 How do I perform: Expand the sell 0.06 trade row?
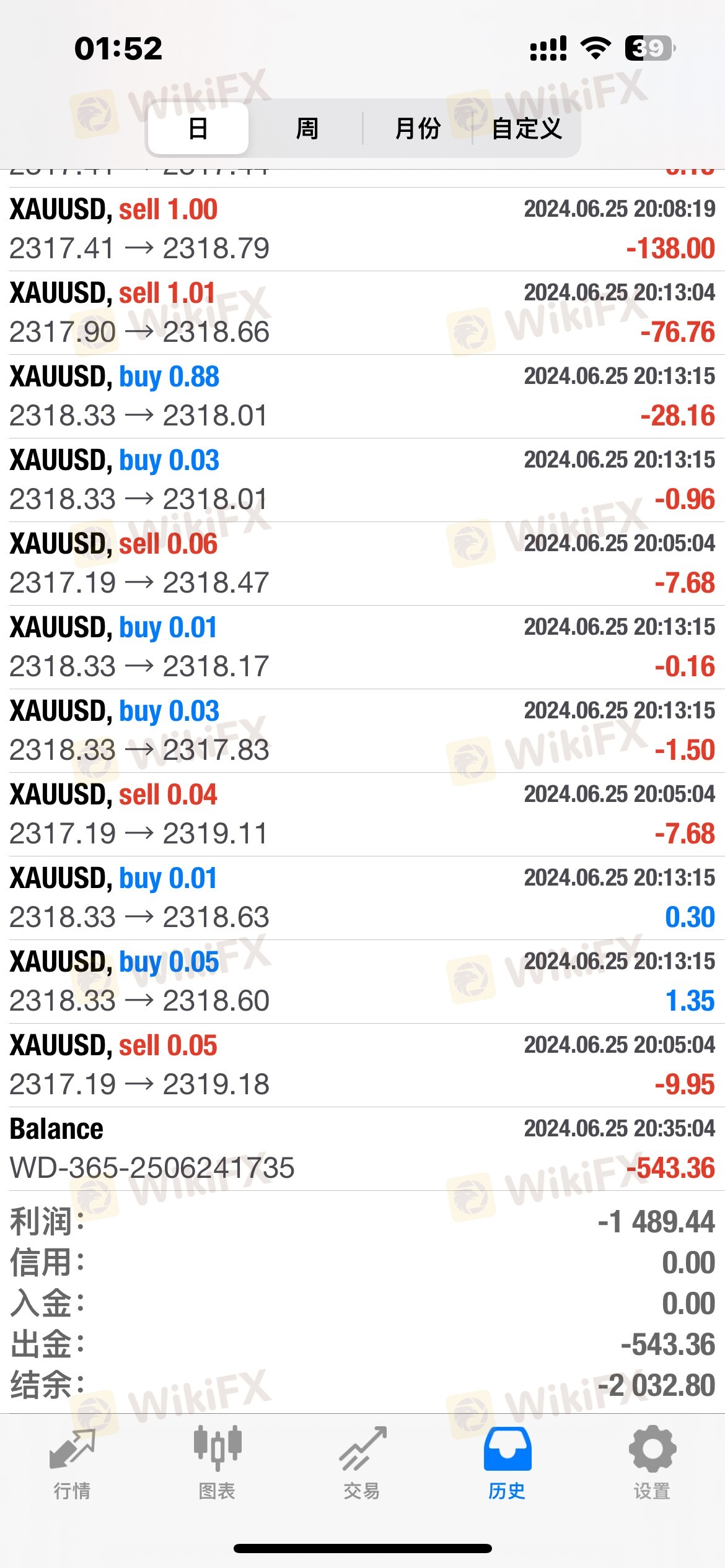pyautogui.click(x=362, y=564)
